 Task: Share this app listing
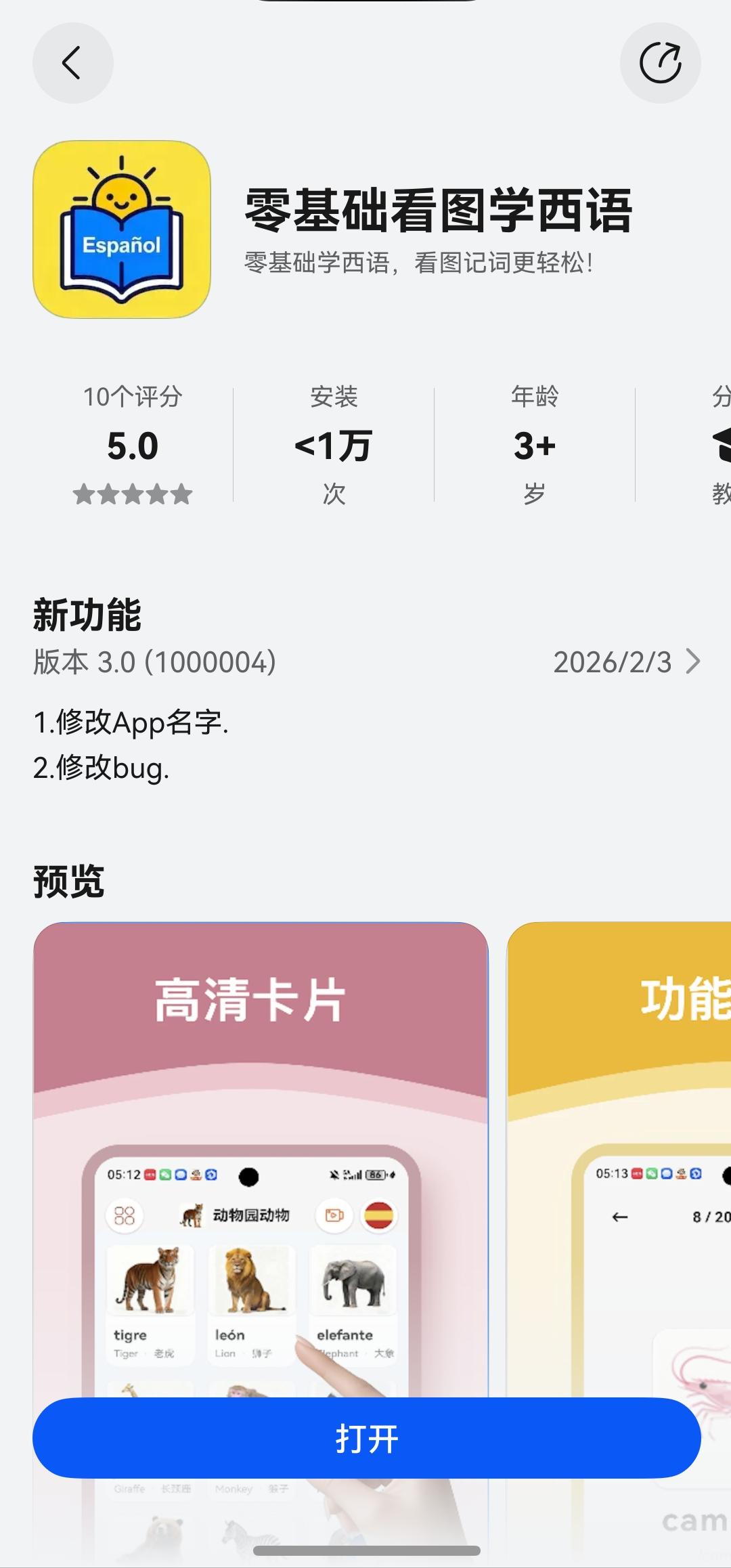660,63
